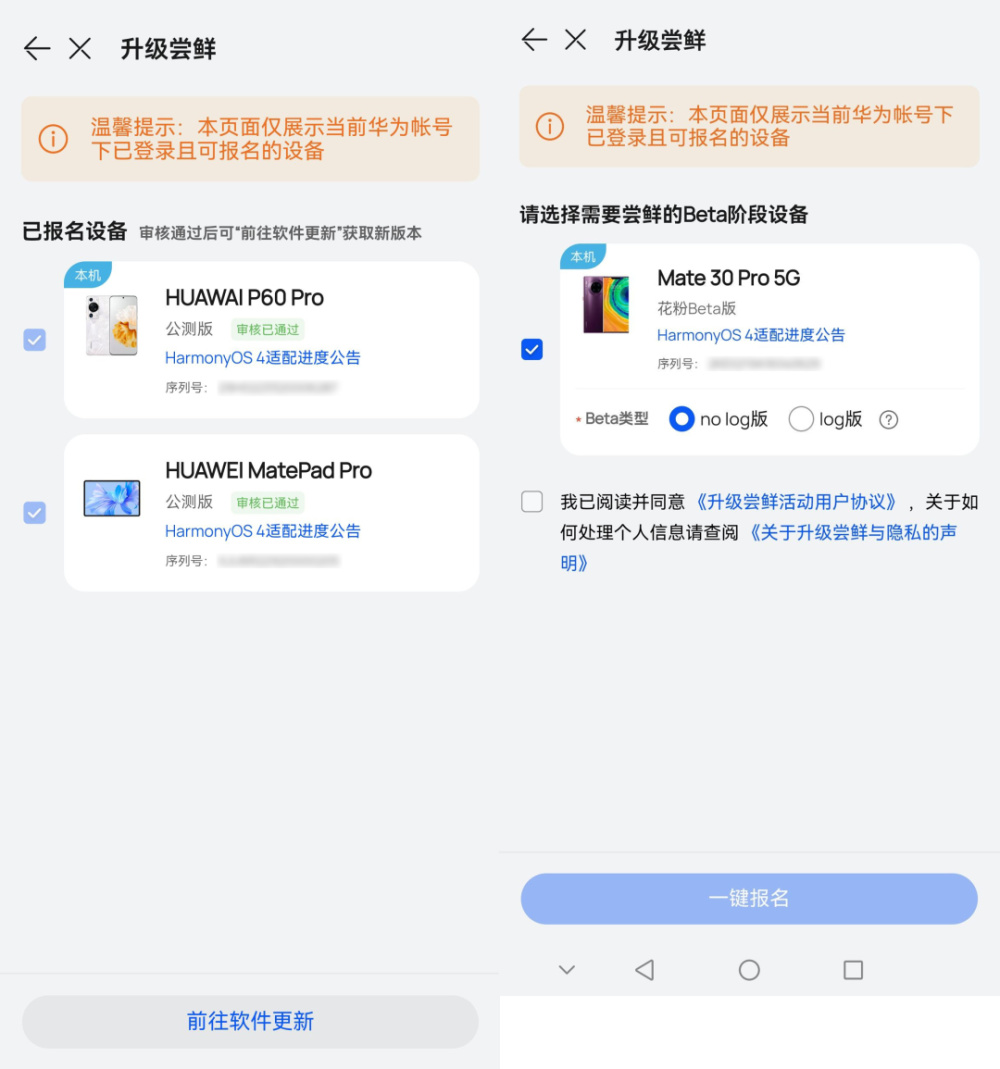1000x1069 pixels.
Task: Check the 我已阅读并同意 agreement box
Action: (x=532, y=502)
